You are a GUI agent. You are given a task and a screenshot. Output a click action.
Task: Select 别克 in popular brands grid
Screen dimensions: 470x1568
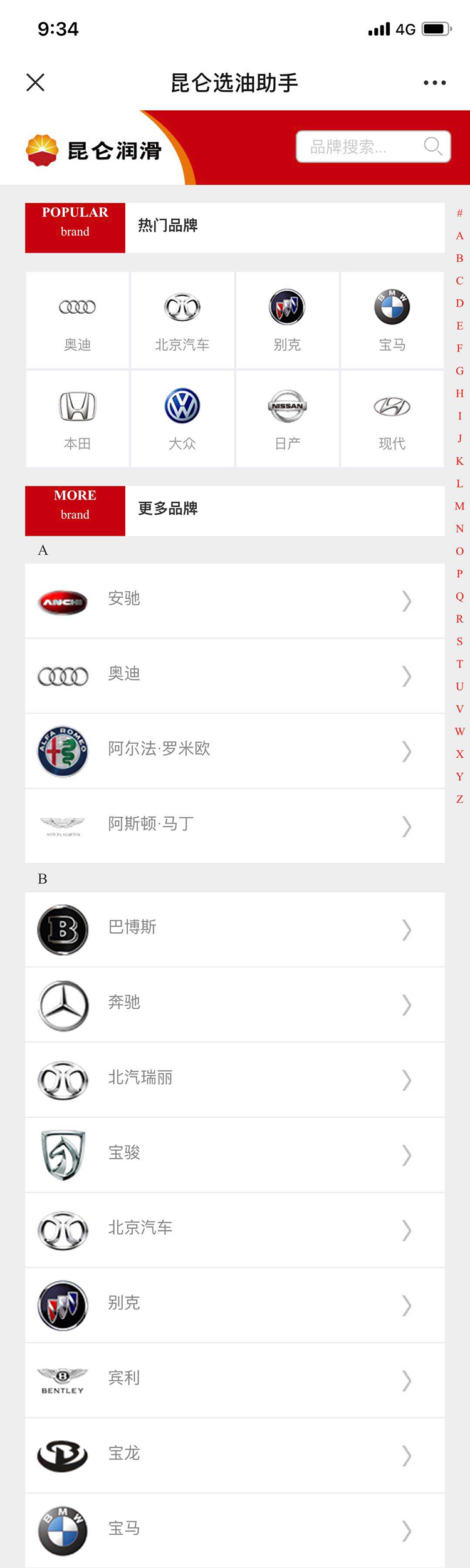(287, 320)
